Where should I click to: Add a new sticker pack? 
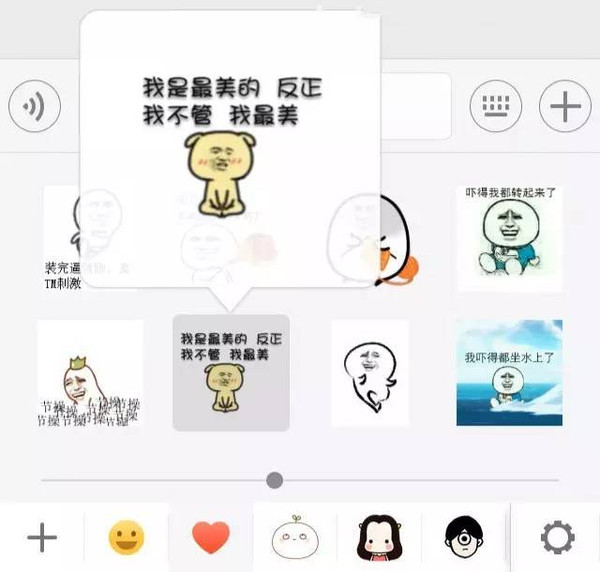(x=41, y=539)
